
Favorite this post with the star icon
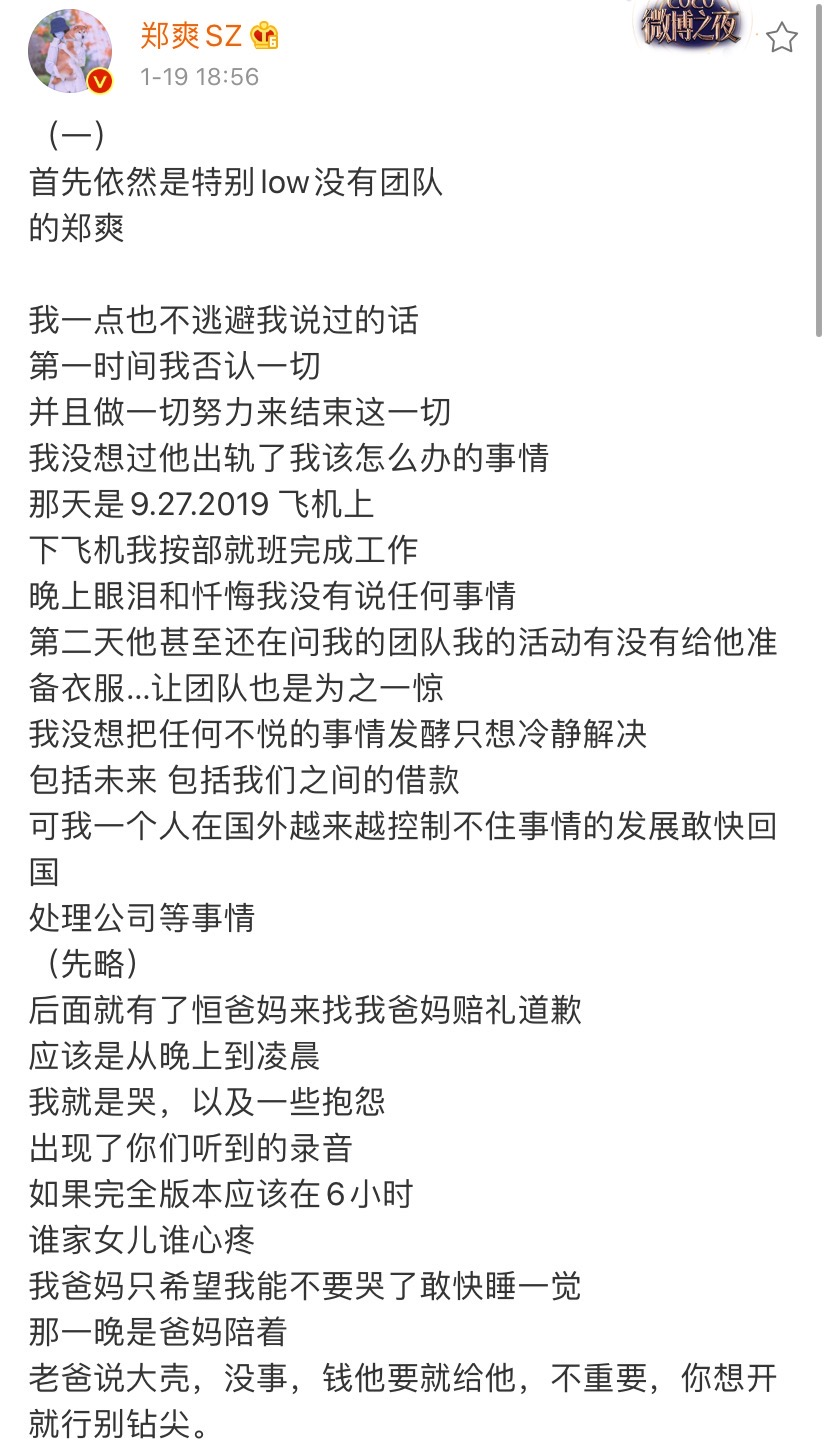[x=781, y=37]
